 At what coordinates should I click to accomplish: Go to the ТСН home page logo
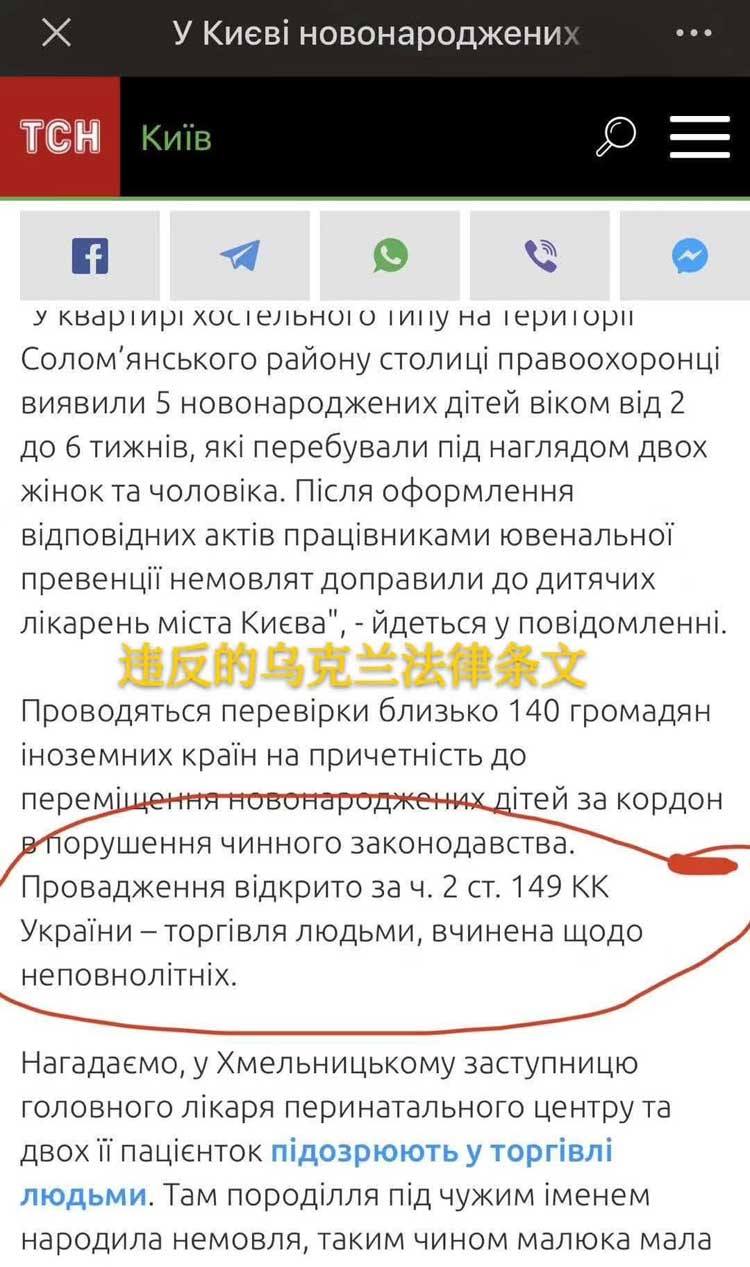tap(60, 137)
